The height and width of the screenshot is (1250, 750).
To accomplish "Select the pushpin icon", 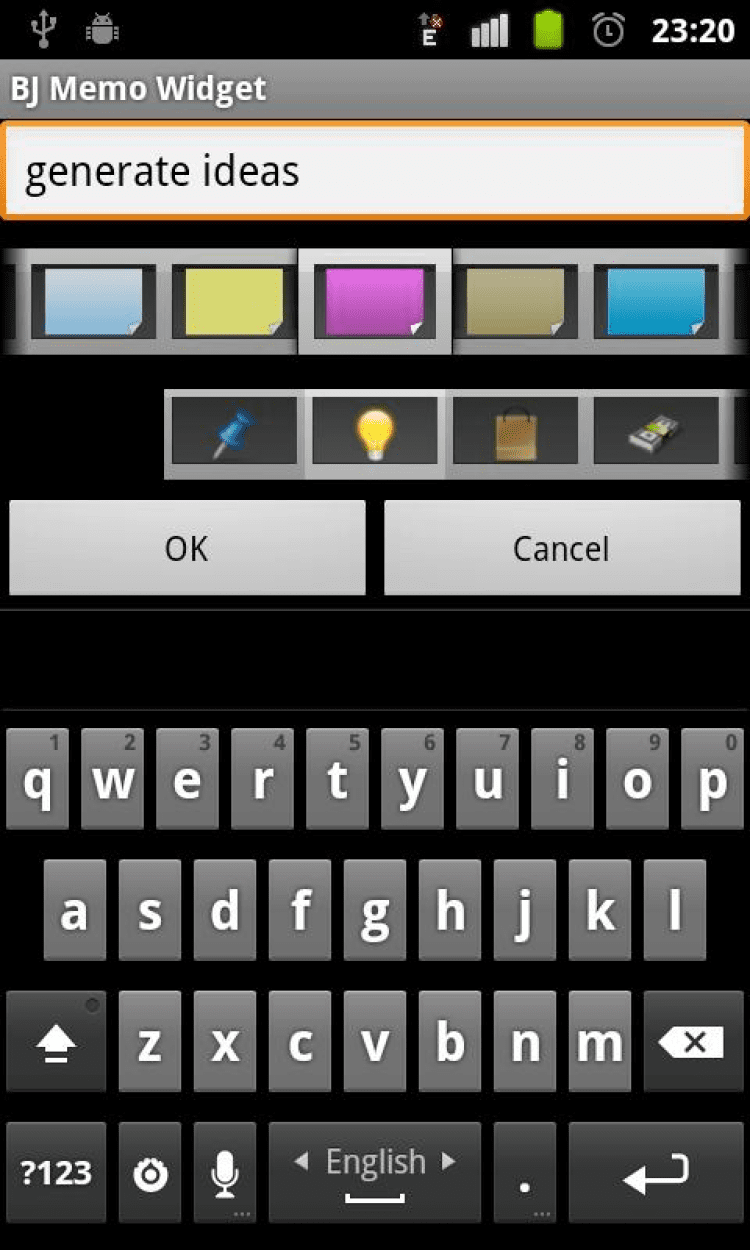I will (235, 435).
